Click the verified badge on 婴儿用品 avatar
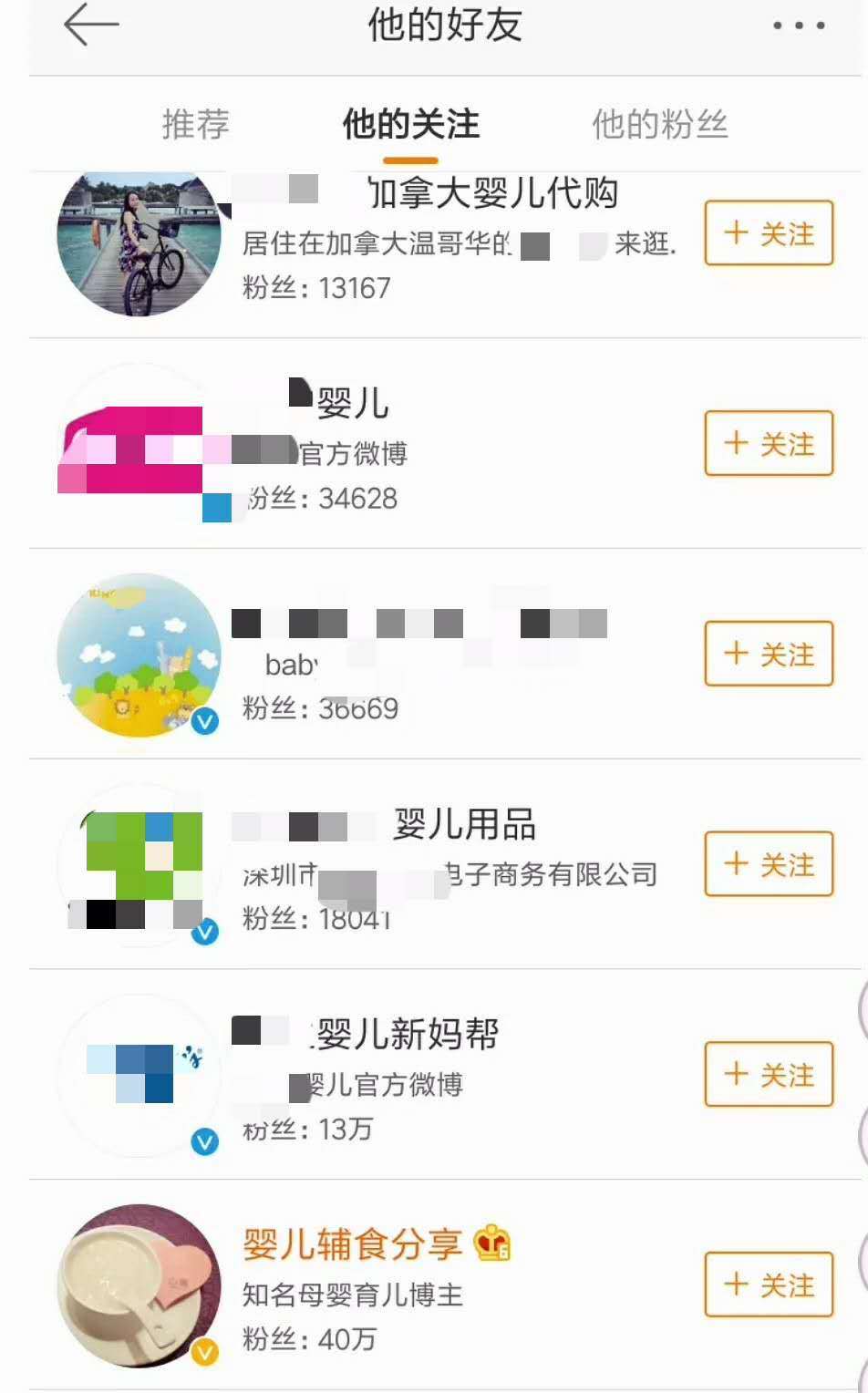 (x=204, y=931)
